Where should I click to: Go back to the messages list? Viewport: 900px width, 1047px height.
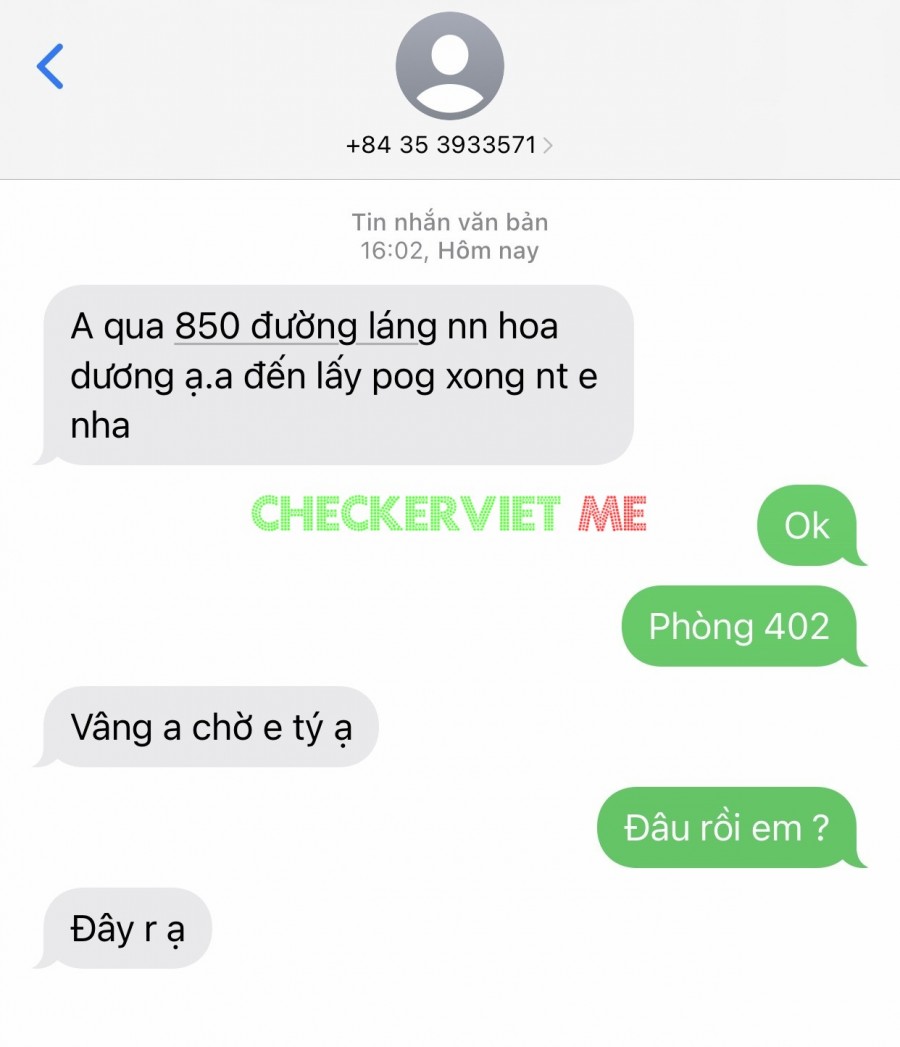click(50, 67)
